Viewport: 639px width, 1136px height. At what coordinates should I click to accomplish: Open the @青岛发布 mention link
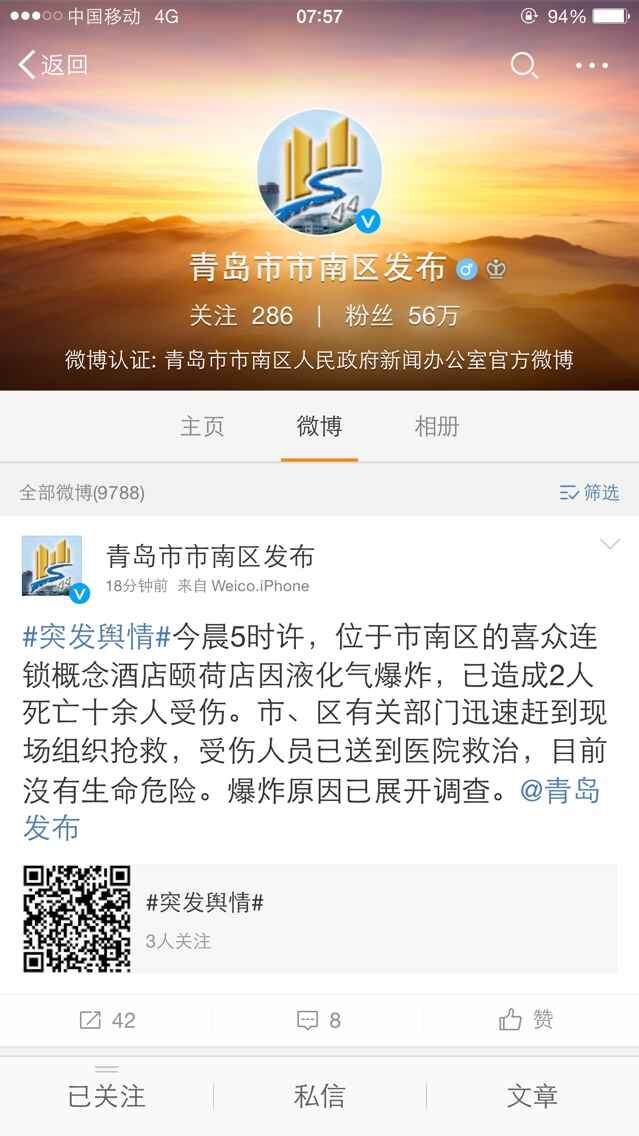pyautogui.click(x=560, y=792)
